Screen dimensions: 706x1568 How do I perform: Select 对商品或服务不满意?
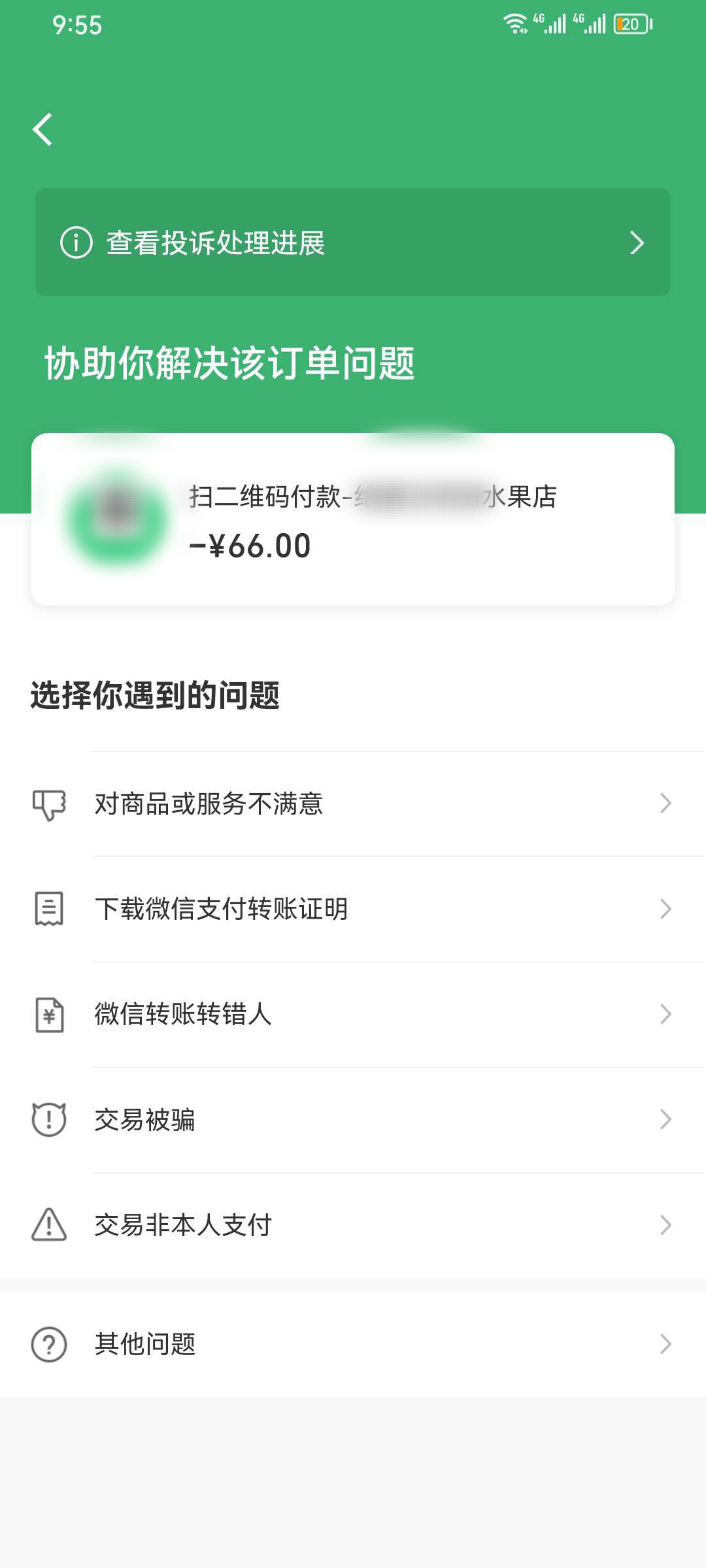(353, 804)
